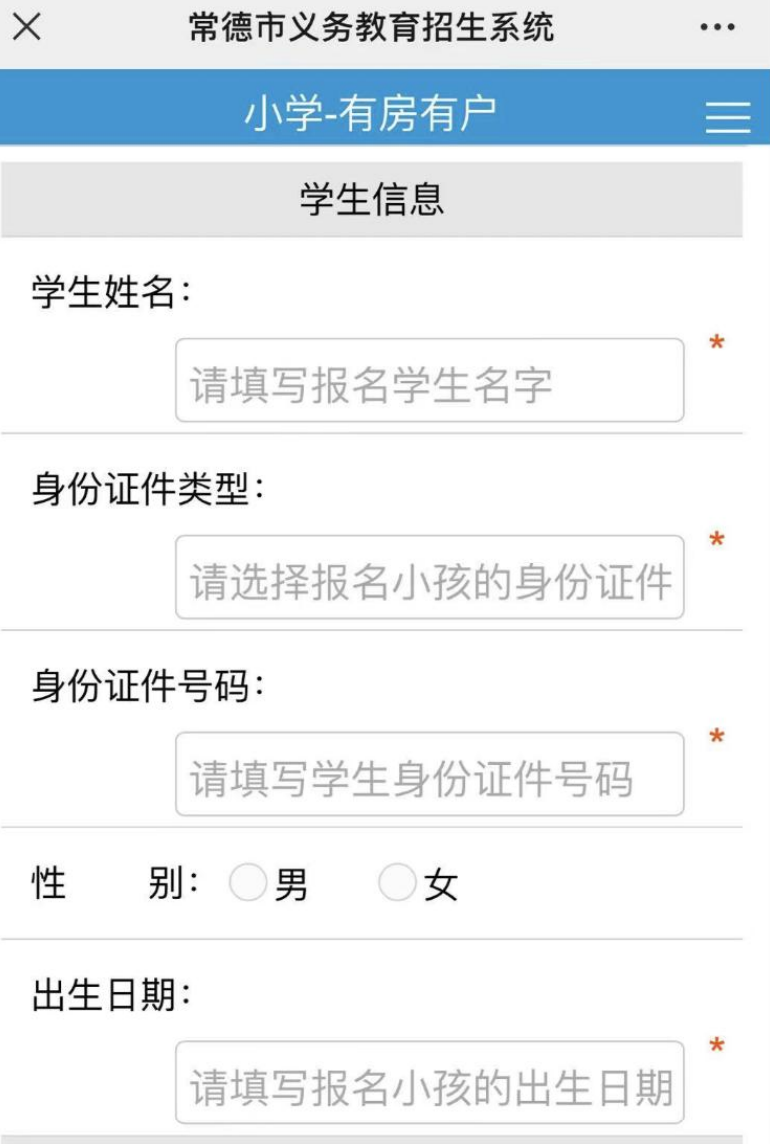
Task: Open the hamburger drawer menu
Action: [727, 118]
